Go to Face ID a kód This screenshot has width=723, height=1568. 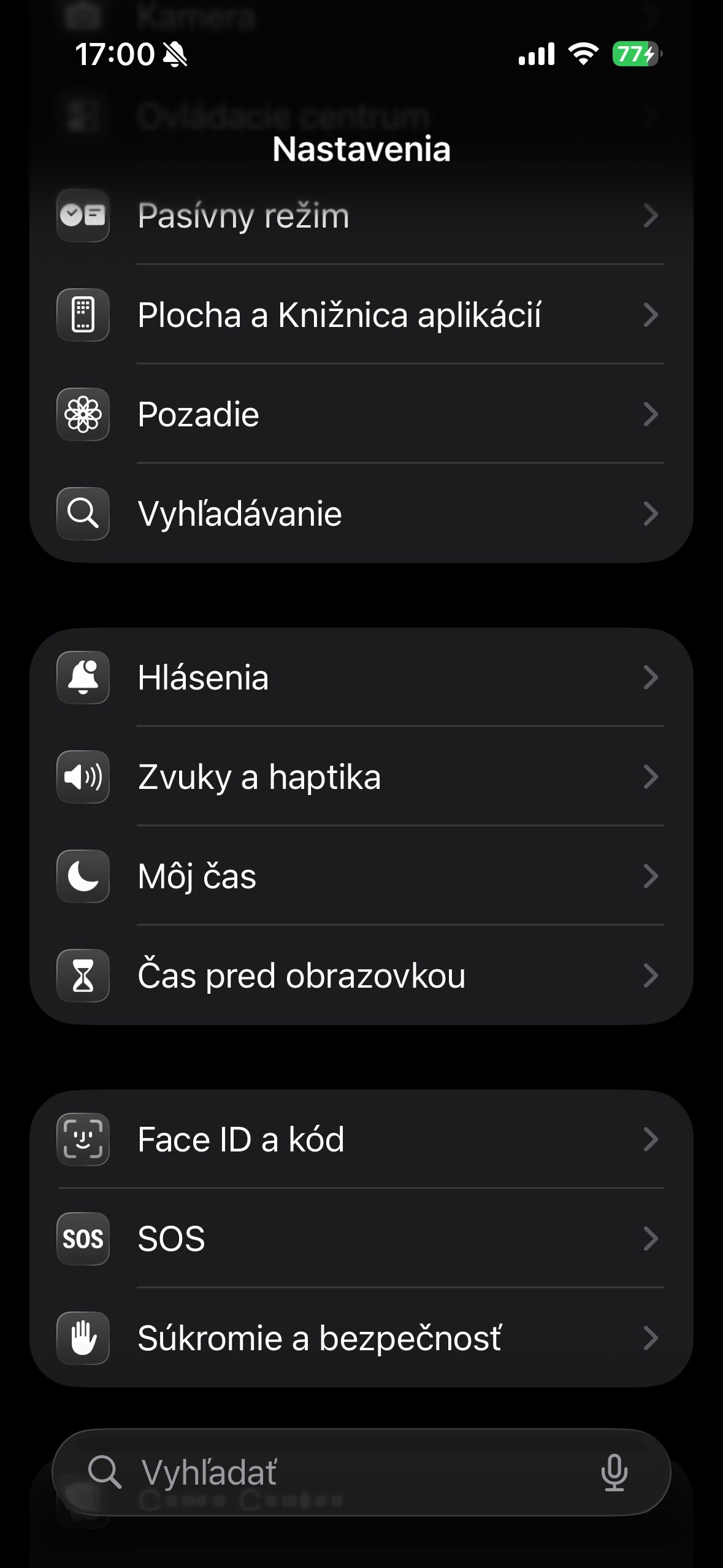click(x=361, y=1140)
